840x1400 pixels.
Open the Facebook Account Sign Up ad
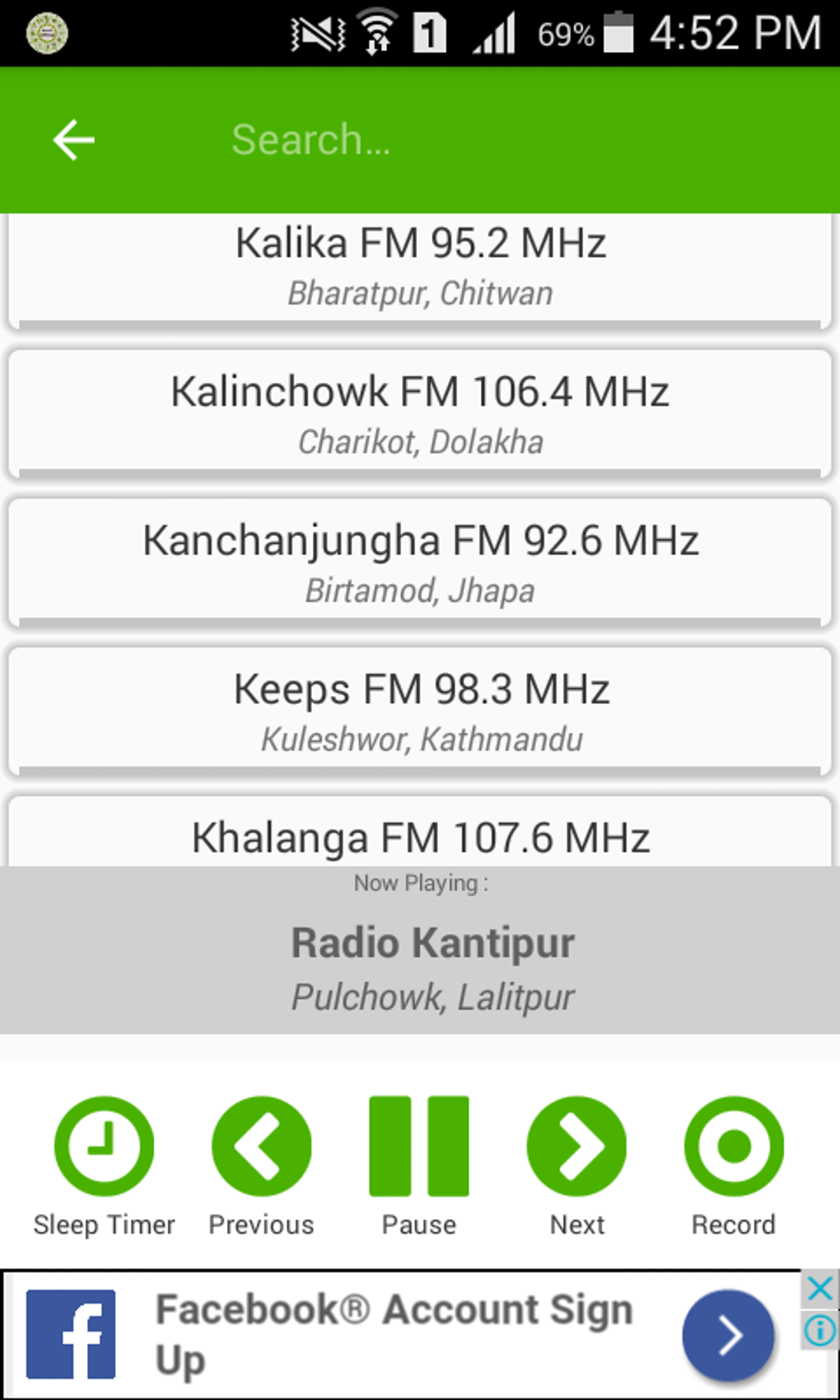pyautogui.click(x=395, y=1334)
